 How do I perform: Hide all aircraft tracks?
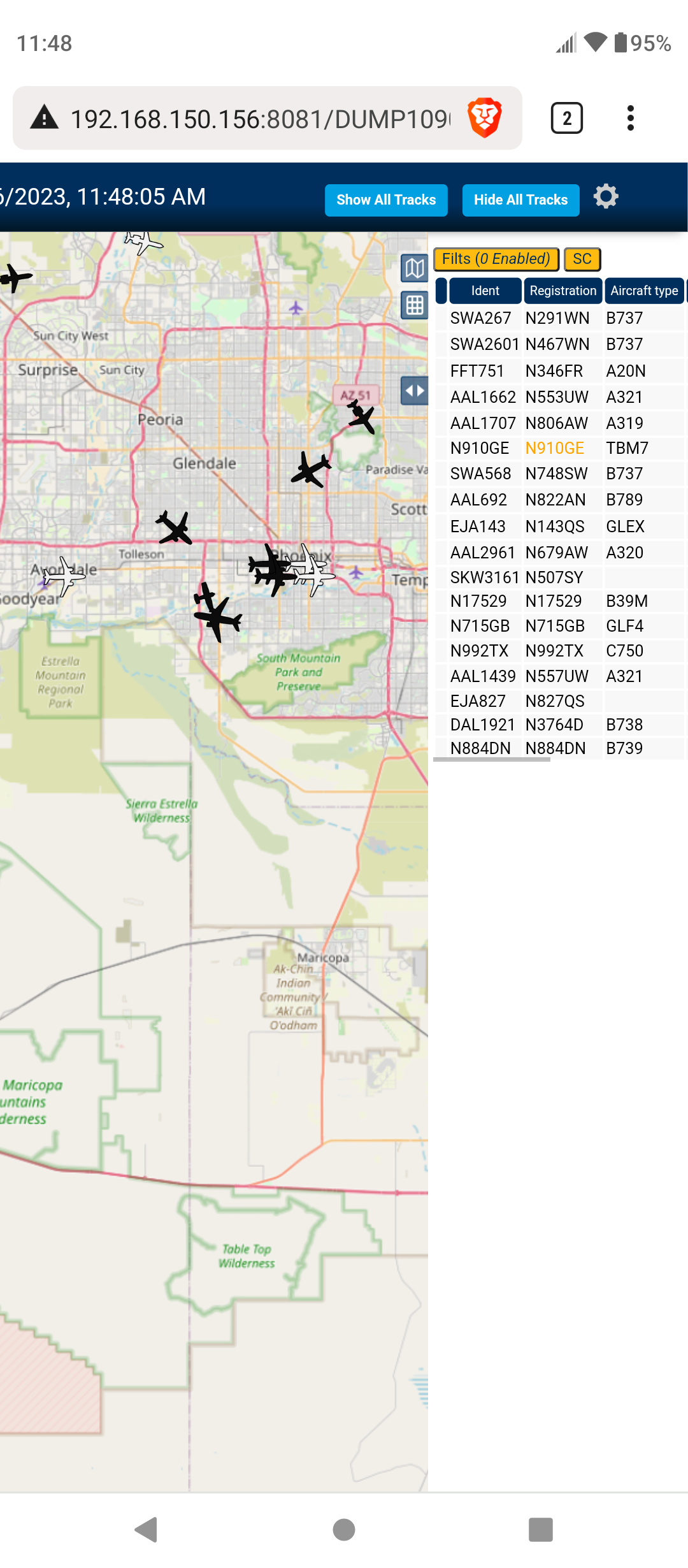520,200
